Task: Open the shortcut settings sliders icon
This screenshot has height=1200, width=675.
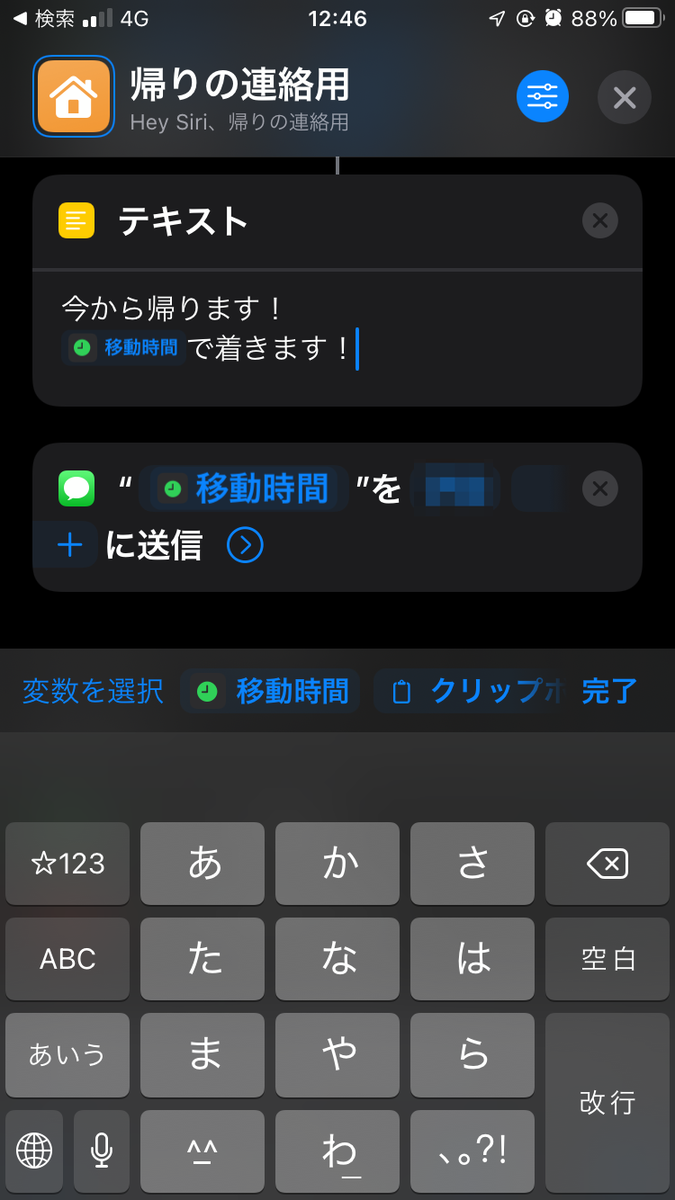Action: click(x=542, y=97)
